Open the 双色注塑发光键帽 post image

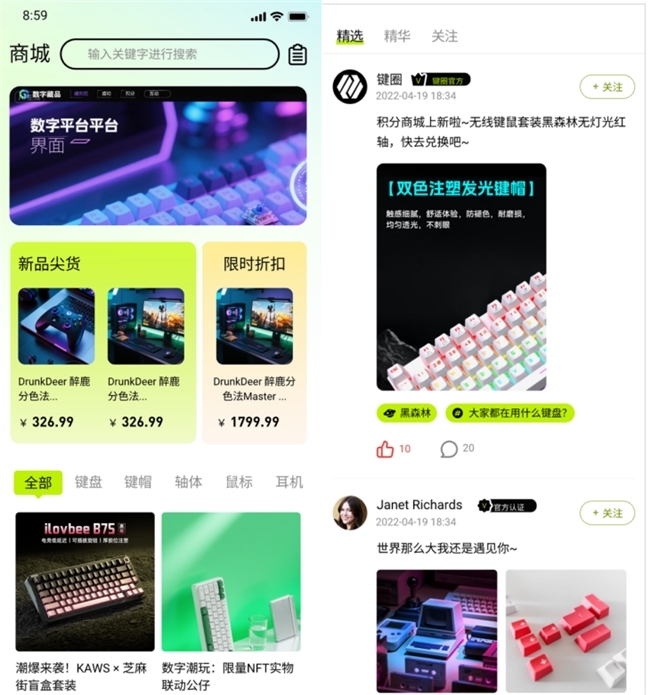pyautogui.click(x=461, y=276)
